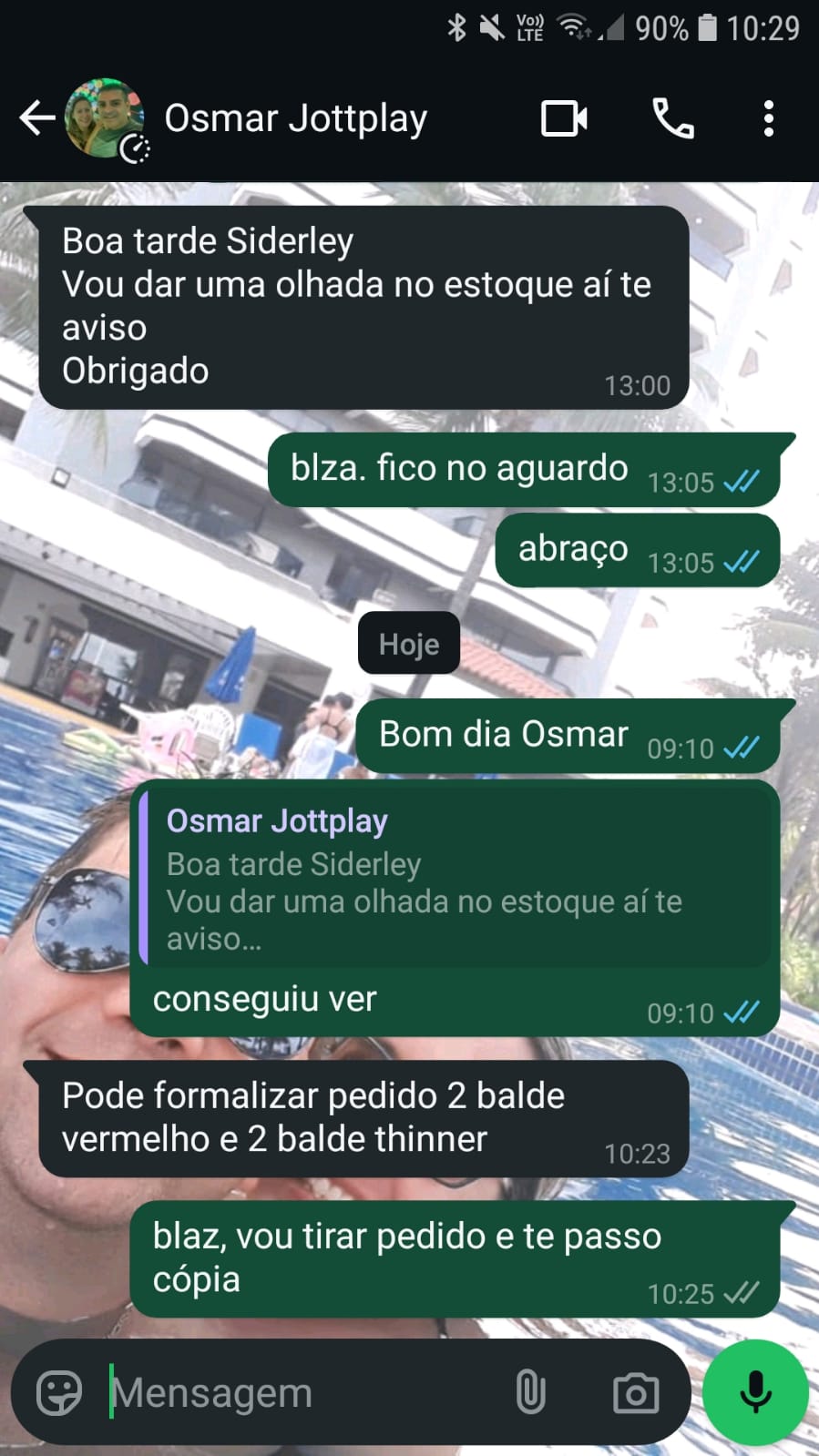The height and width of the screenshot is (1456, 819).
Task: Open the camera from the message bar
Action: (x=635, y=1392)
